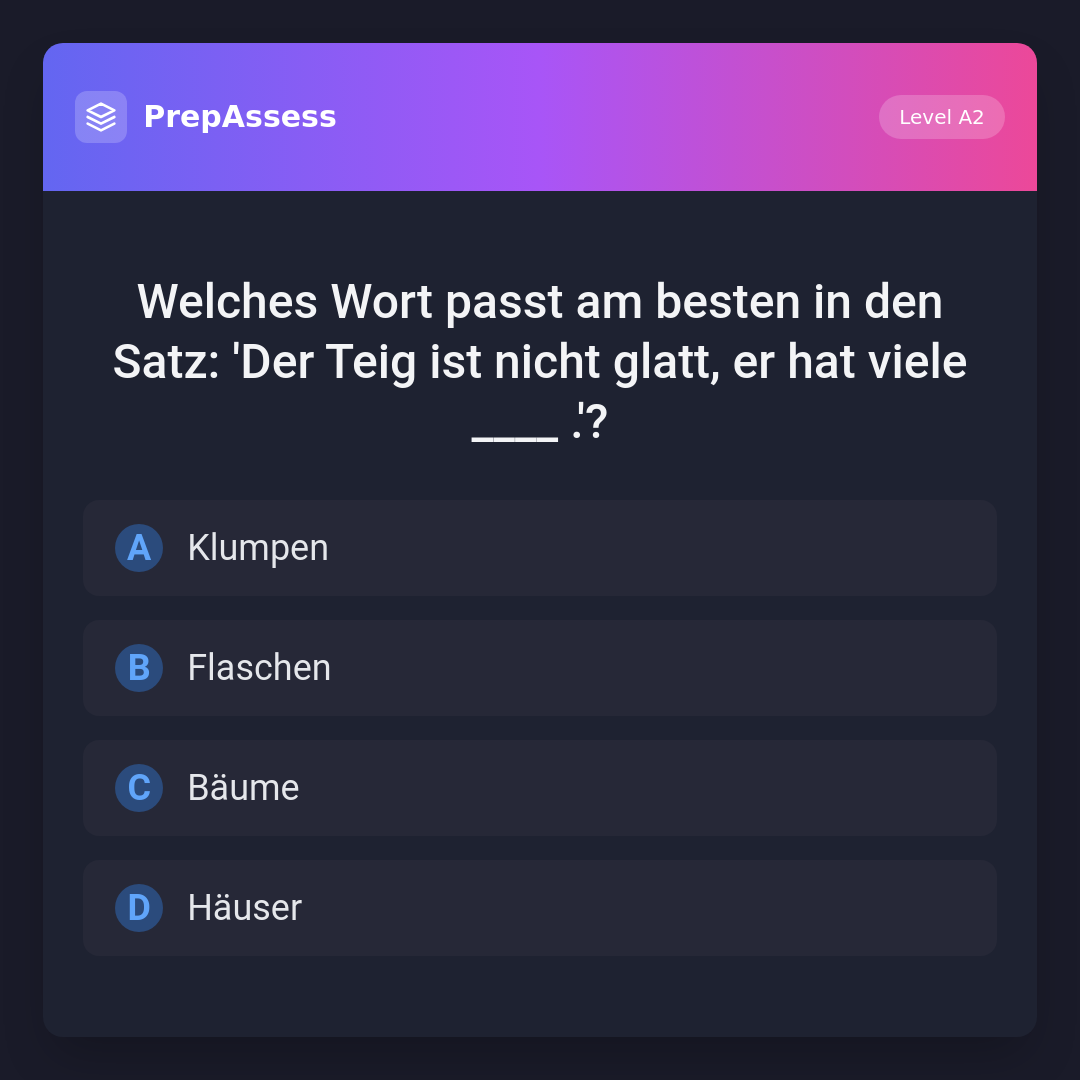Viewport: 1080px width, 1080px height.
Task: Tap option D Häuser
Action: pos(540,908)
